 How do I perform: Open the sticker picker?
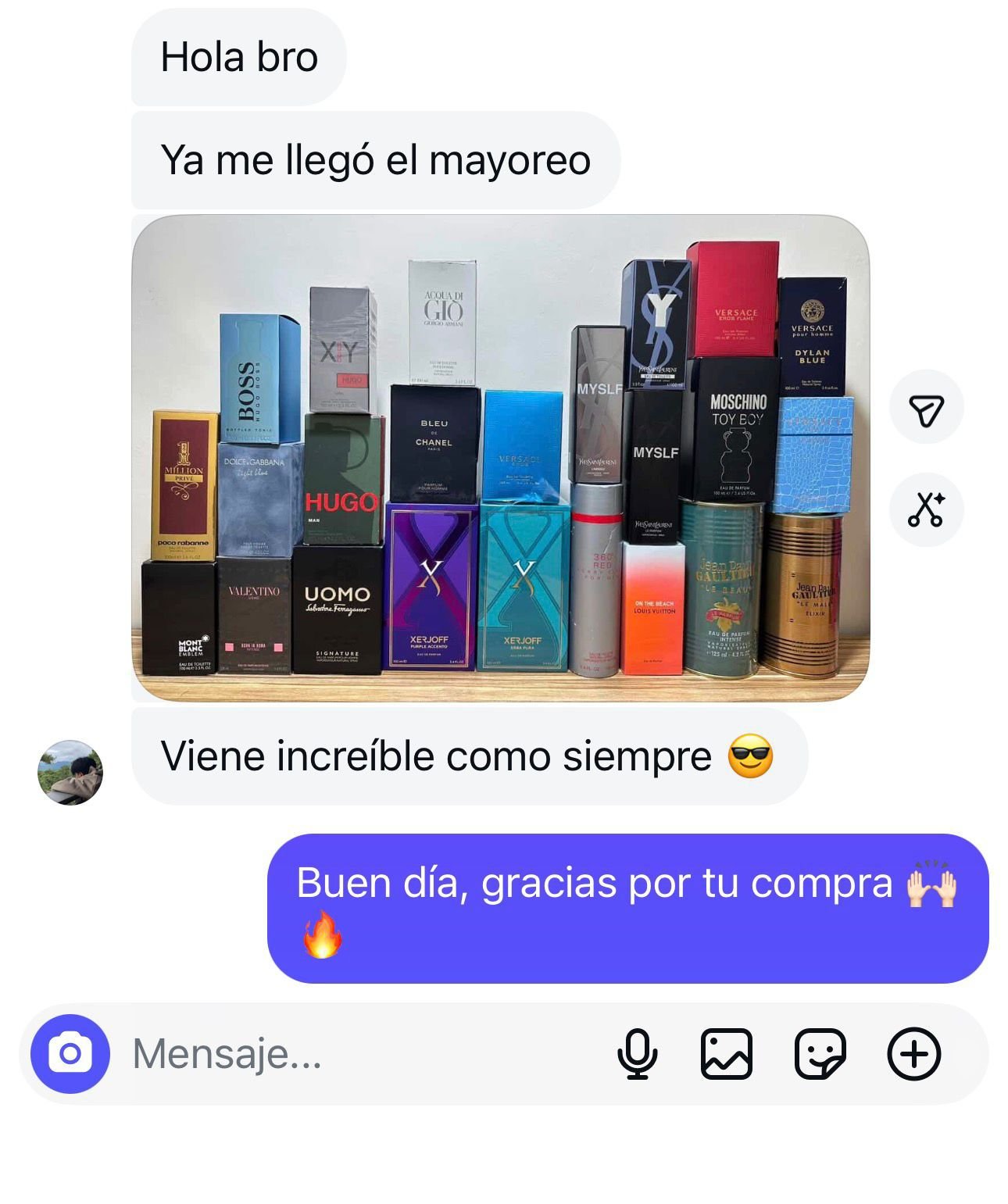tap(820, 1053)
